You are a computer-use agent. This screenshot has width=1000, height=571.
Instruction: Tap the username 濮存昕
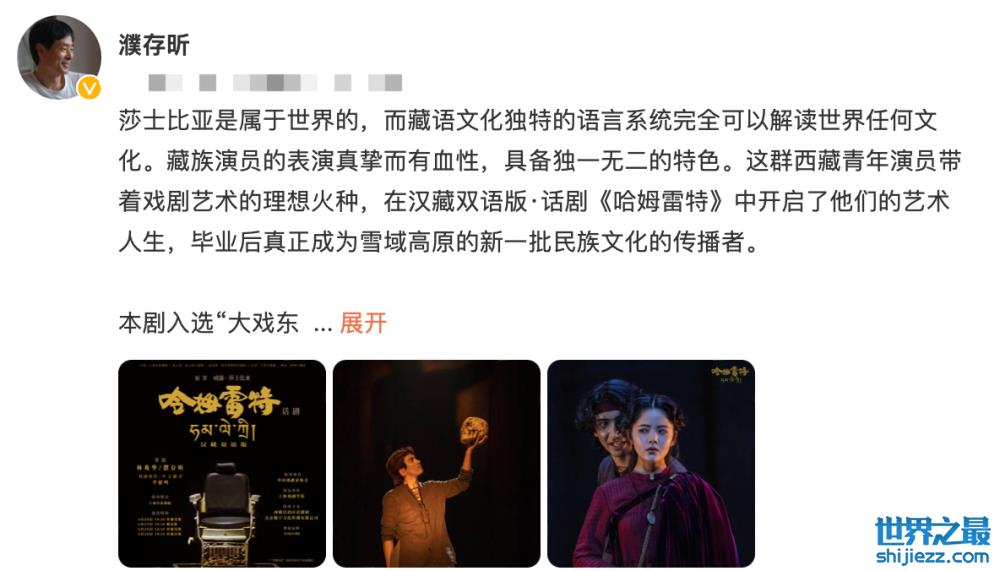pos(153,46)
